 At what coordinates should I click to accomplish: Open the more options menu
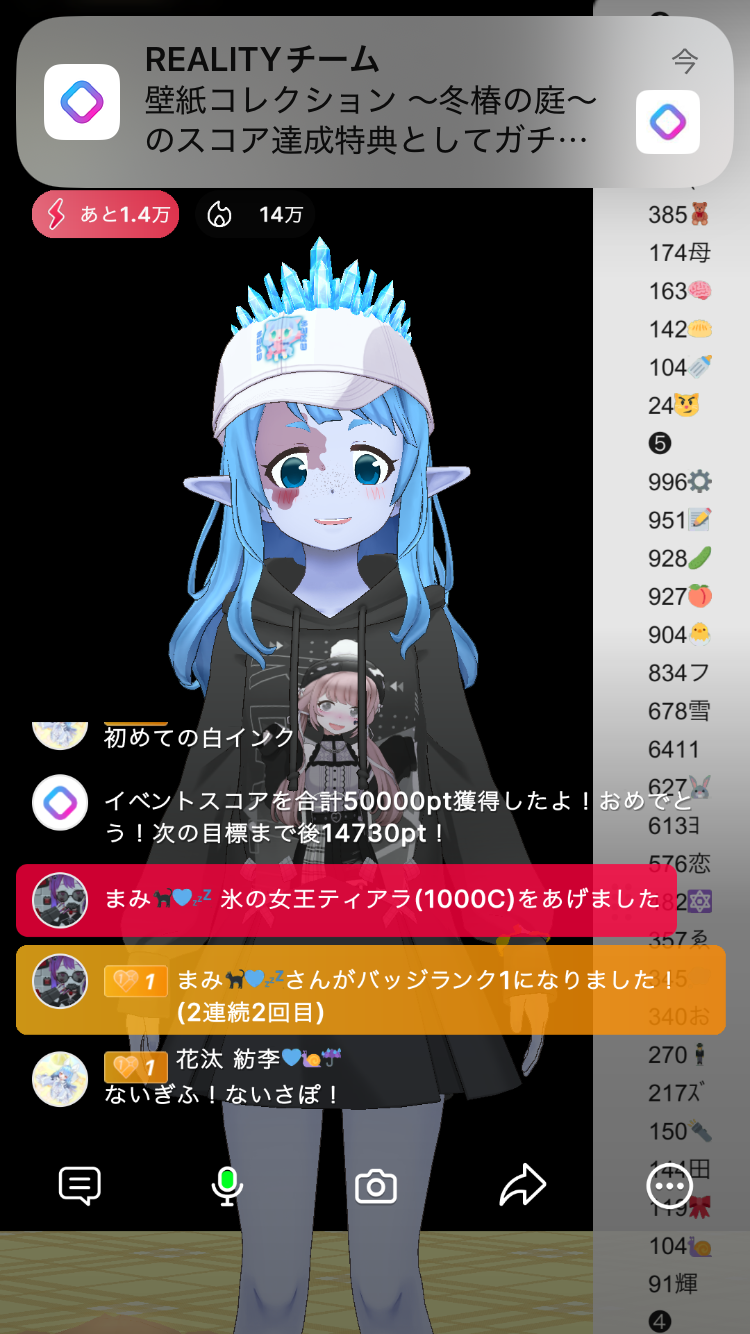pos(669,1186)
